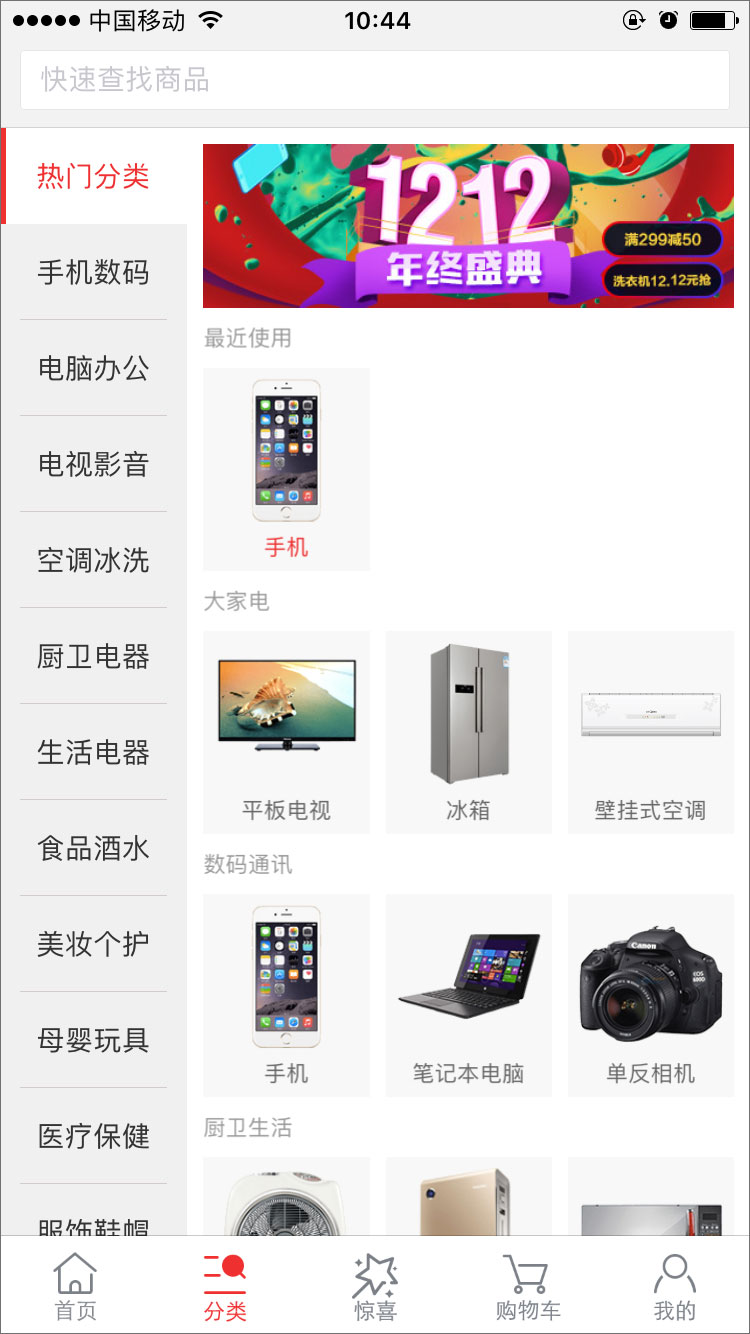Go to the 首页 tab
The width and height of the screenshot is (750, 1334).
tap(75, 1286)
